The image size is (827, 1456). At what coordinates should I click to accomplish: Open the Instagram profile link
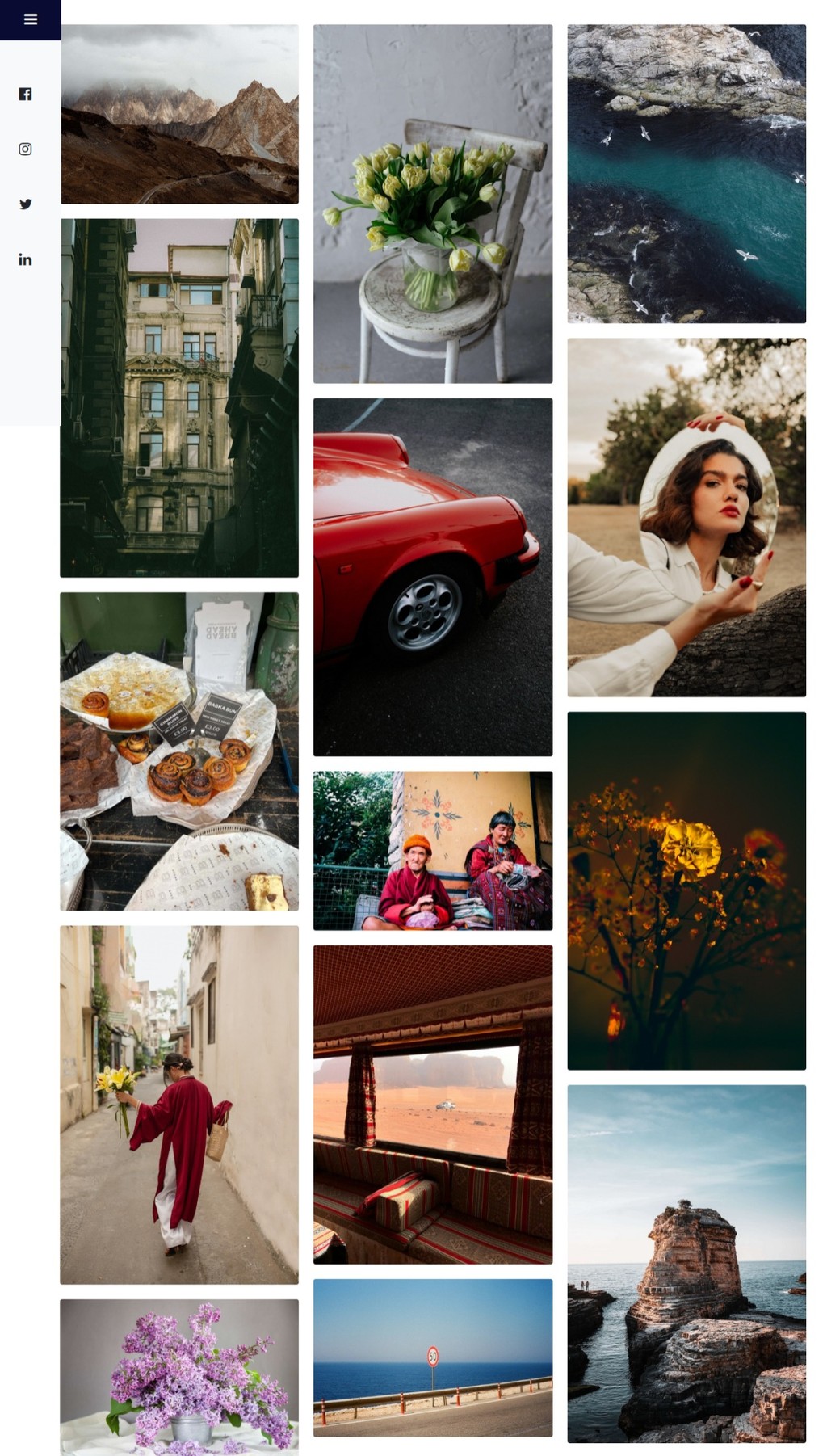coord(26,149)
